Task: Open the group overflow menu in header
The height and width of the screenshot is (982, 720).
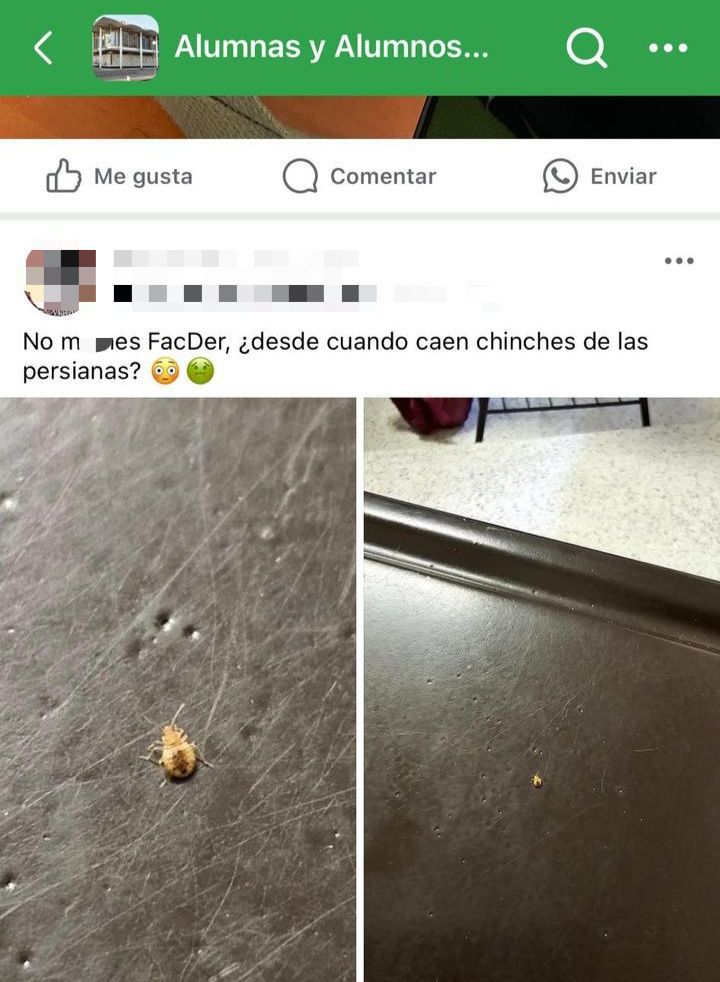Action: pos(667,47)
